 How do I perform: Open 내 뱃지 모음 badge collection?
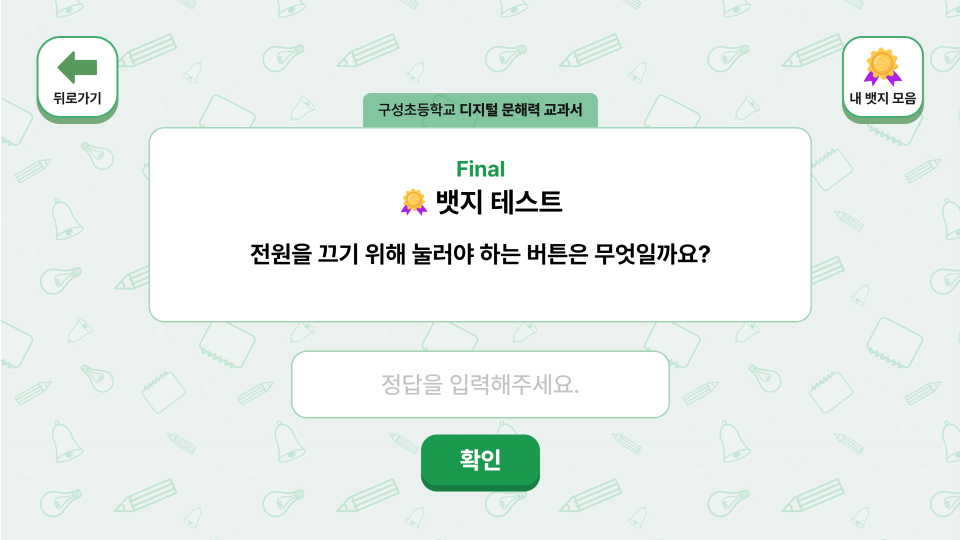[882, 78]
